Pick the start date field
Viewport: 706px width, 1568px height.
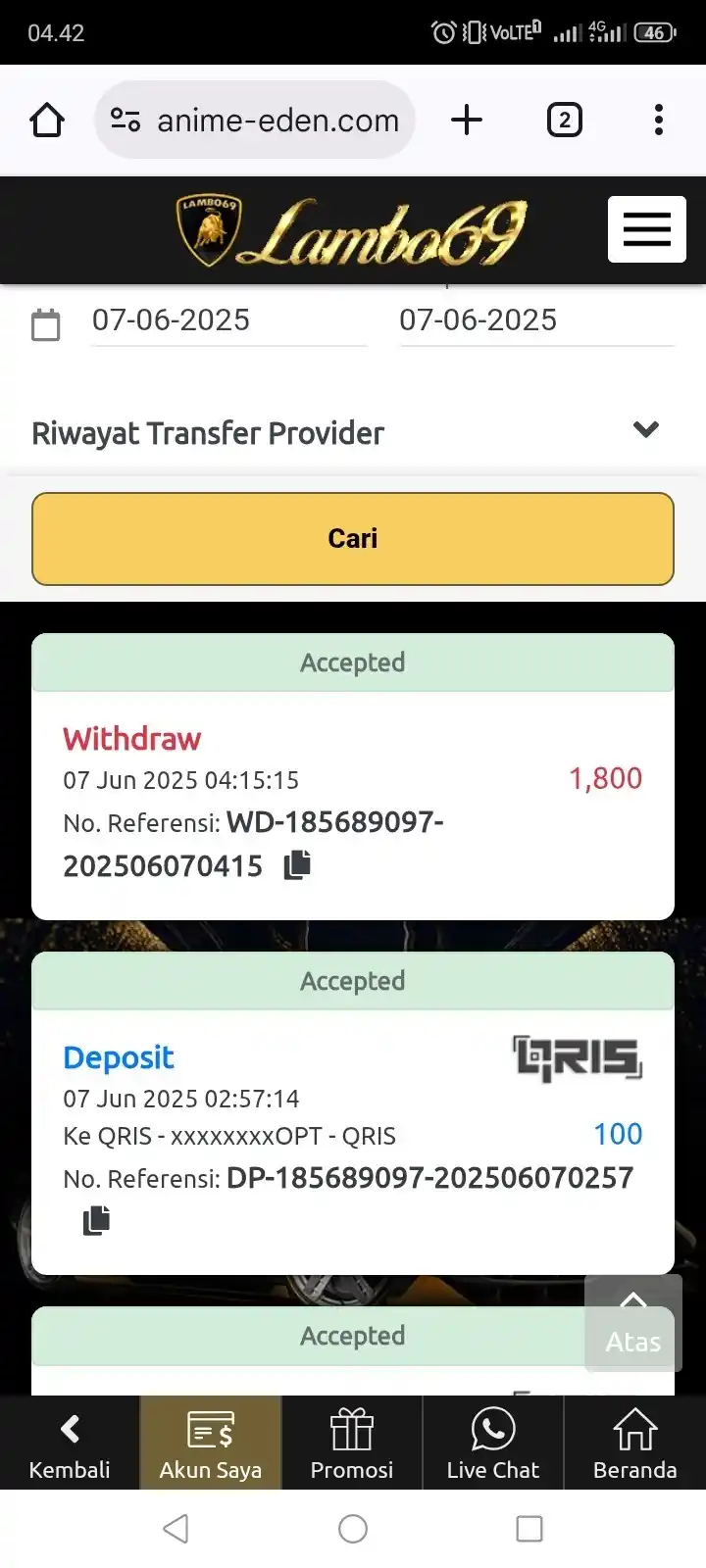point(227,320)
